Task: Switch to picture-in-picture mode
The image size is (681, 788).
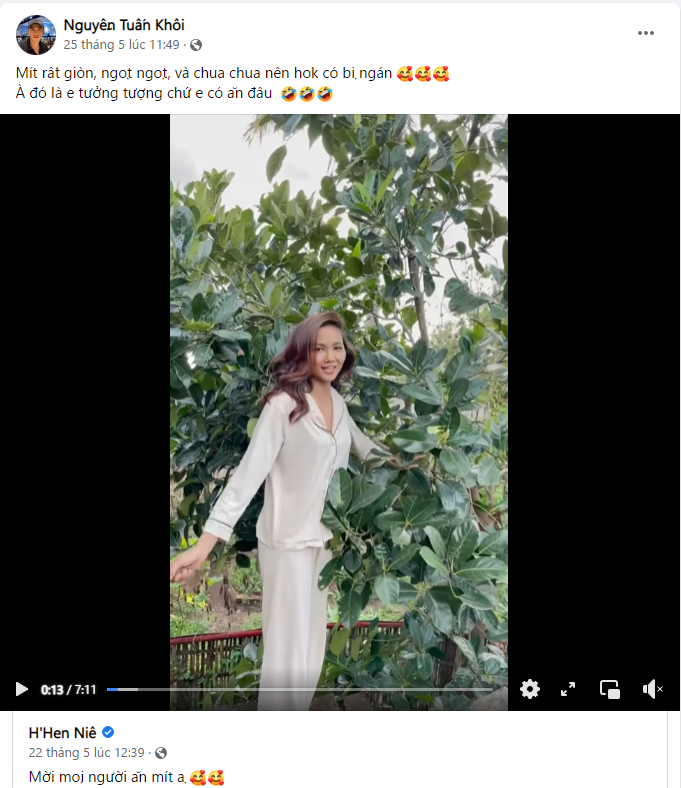Action: tap(610, 689)
